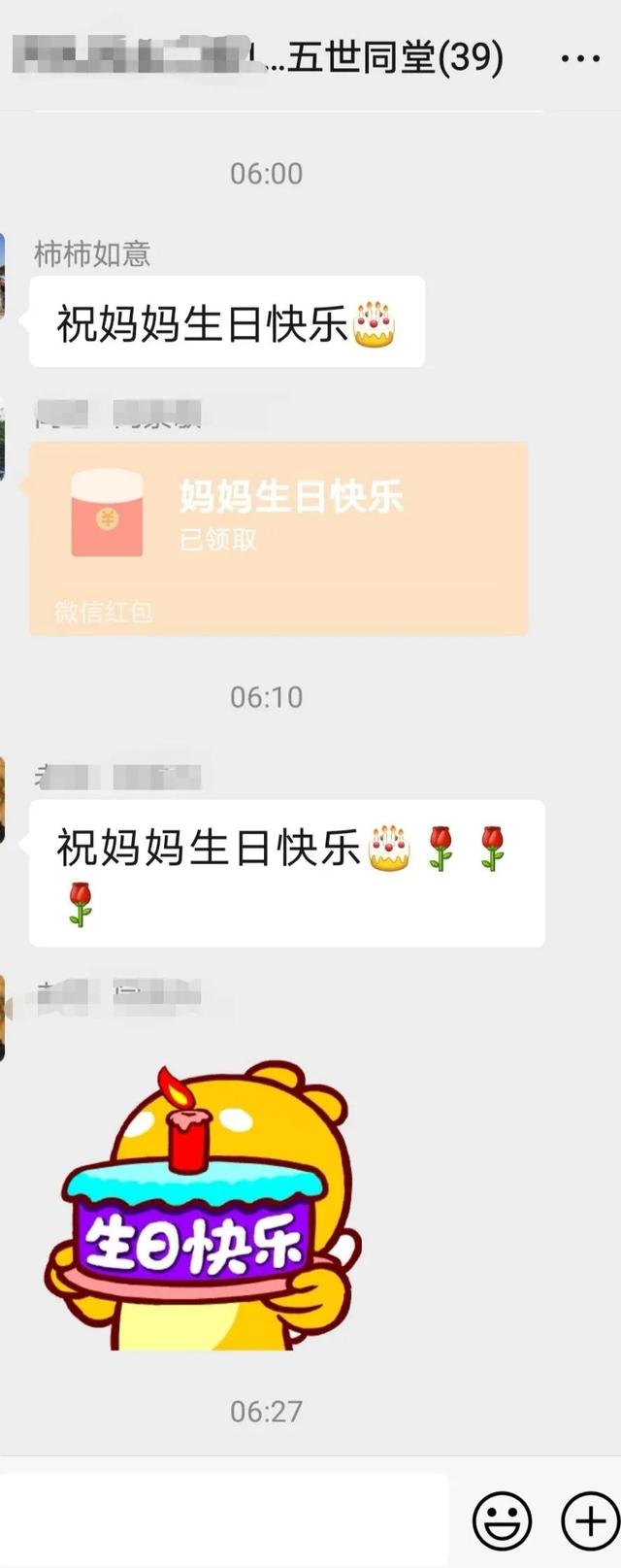Open the plus attachment menu

[x=589, y=1520]
